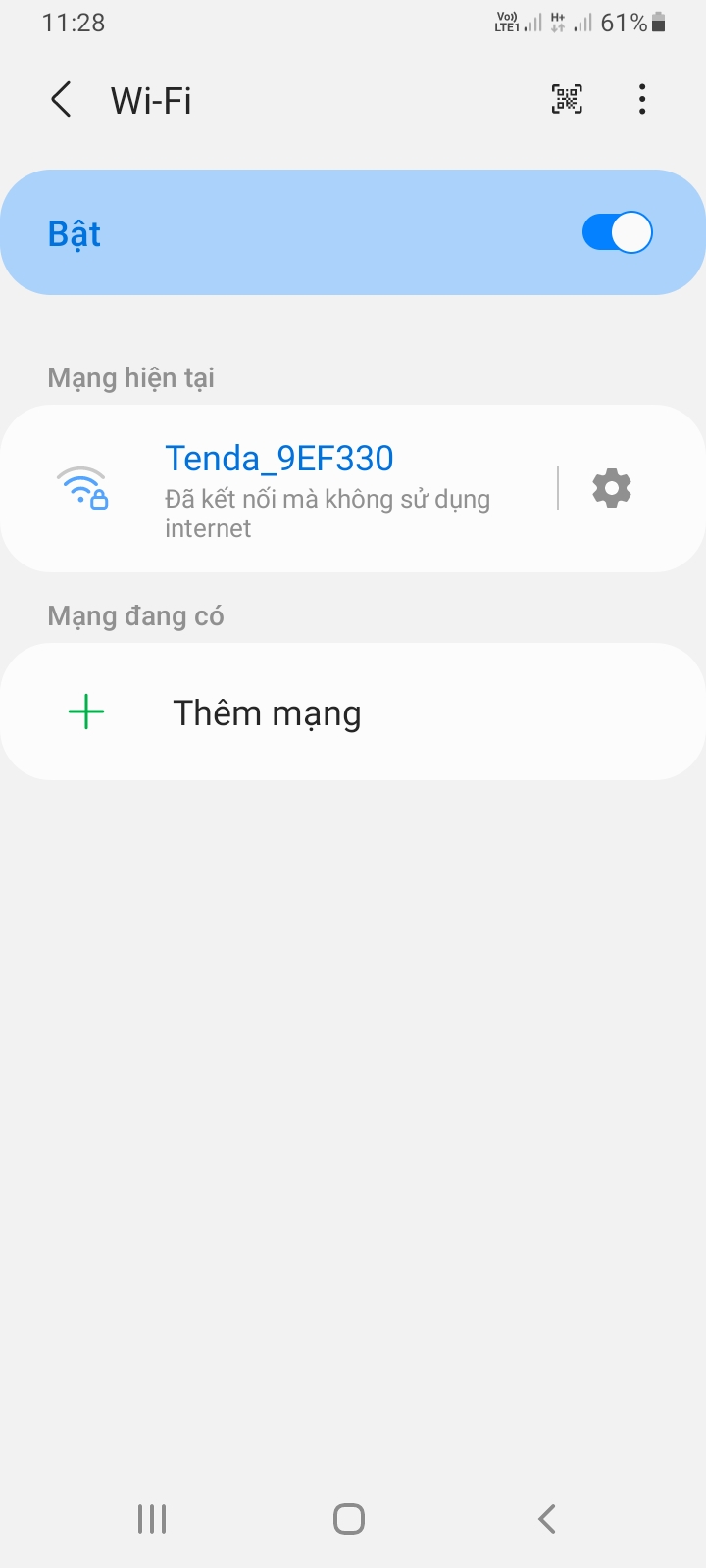The width and height of the screenshot is (706, 1568).
Task: Open the overflow menu
Action: coord(642,99)
